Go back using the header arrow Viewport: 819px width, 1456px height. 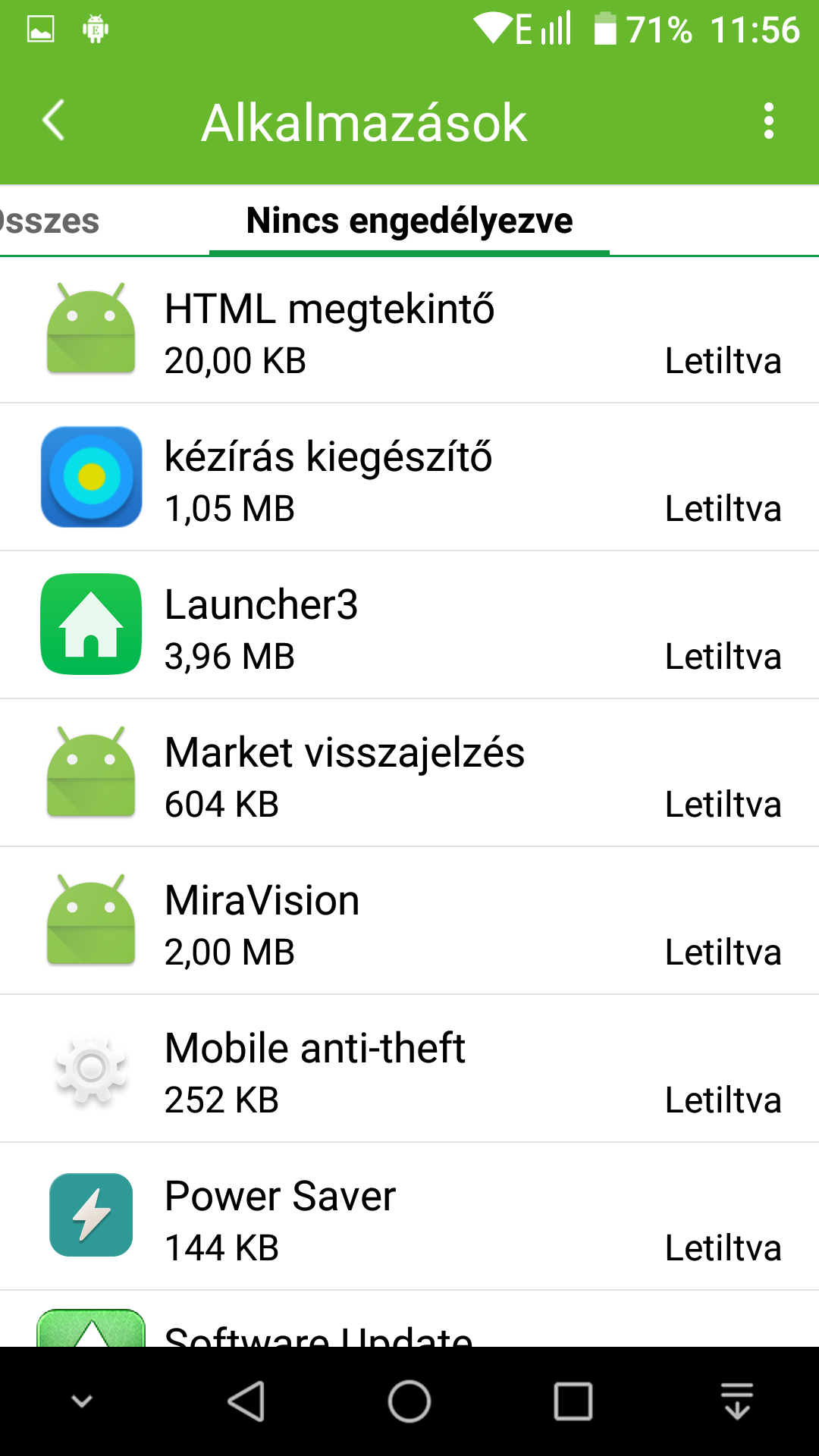[54, 121]
